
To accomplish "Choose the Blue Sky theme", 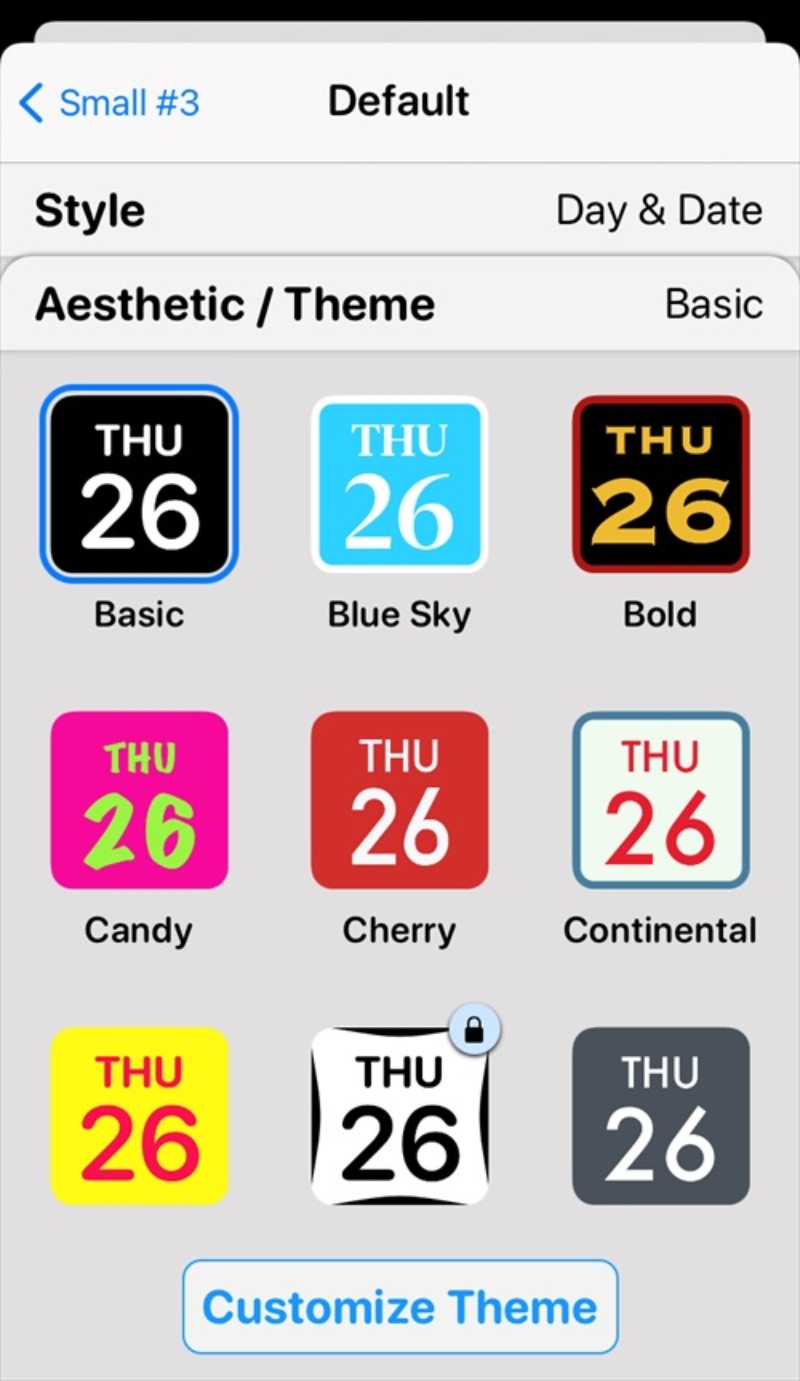I will coord(399,484).
